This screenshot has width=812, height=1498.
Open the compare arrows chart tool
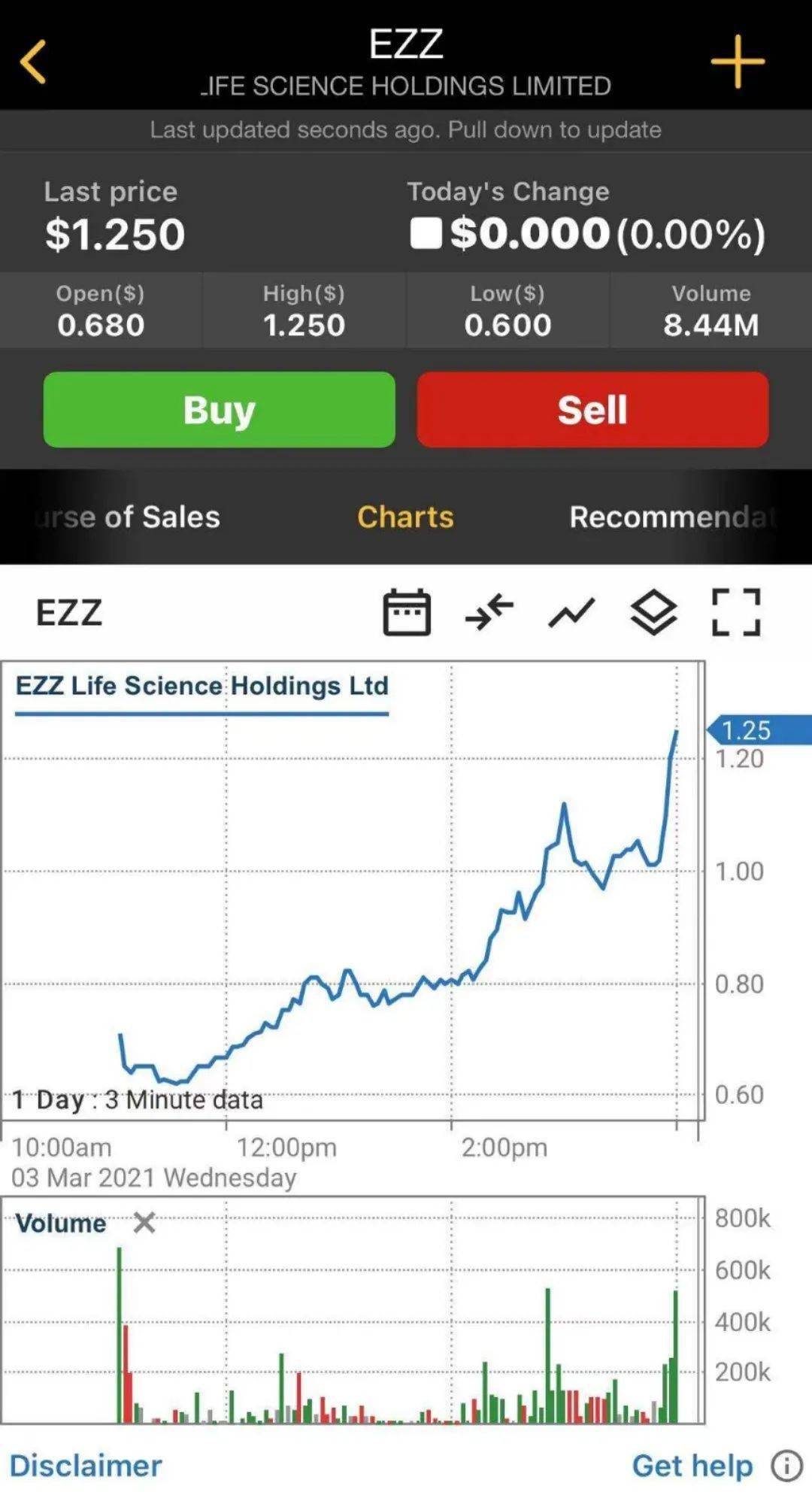click(x=489, y=613)
